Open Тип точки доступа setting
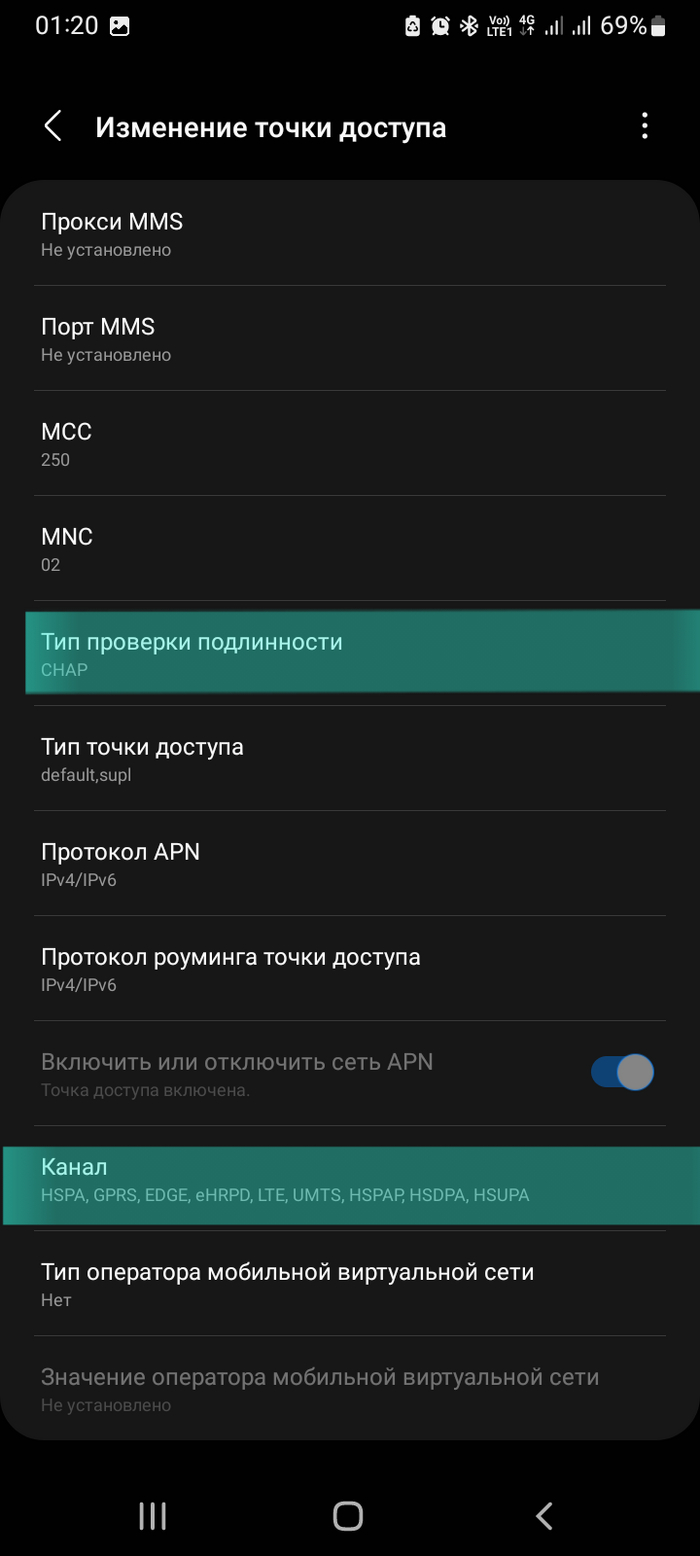Viewport: 700px width, 1556px height. (x=350, y=759)
